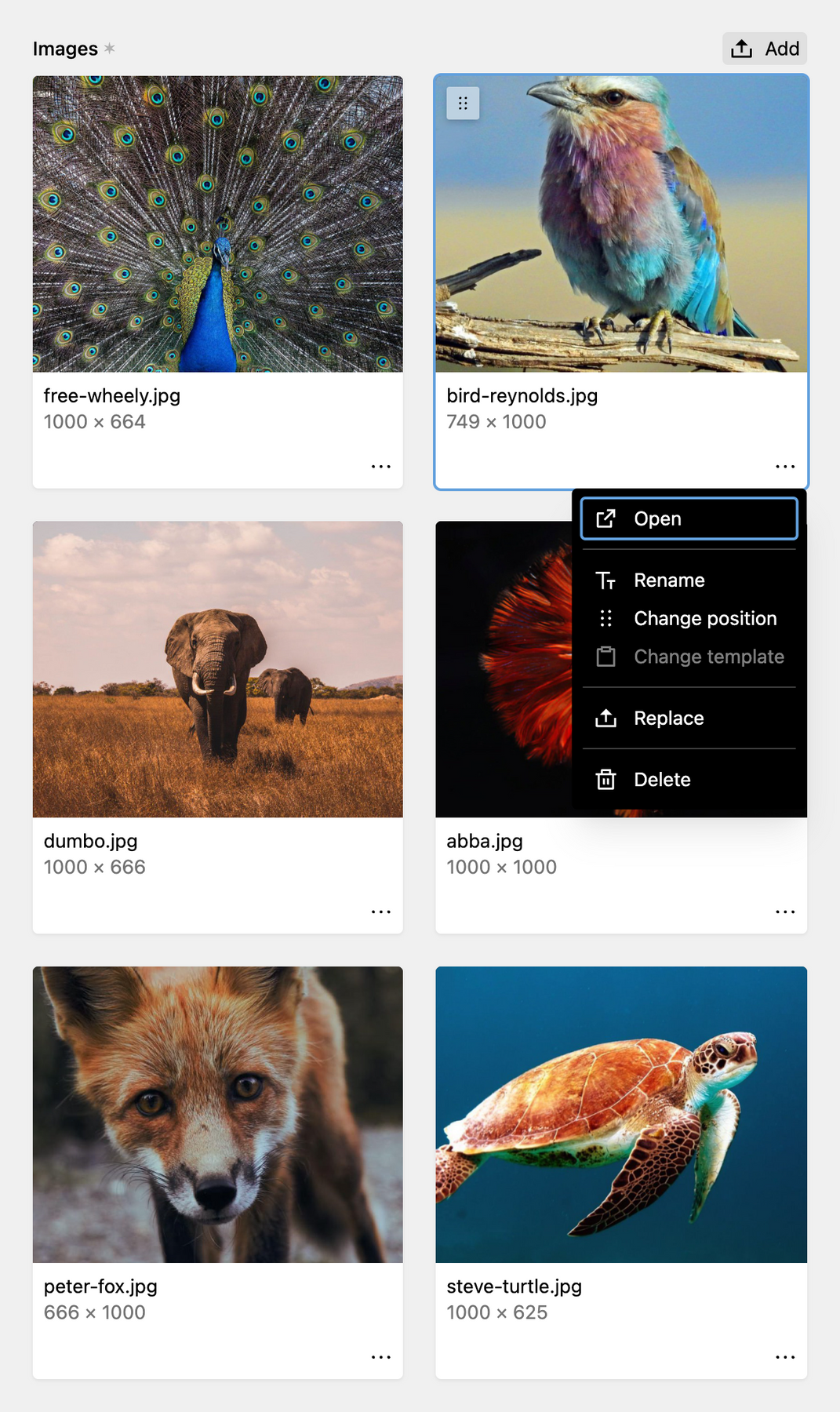Open options for dumbo.jpg
Viewport: 840px width, 1412px height.
click(x=381, y=912)
